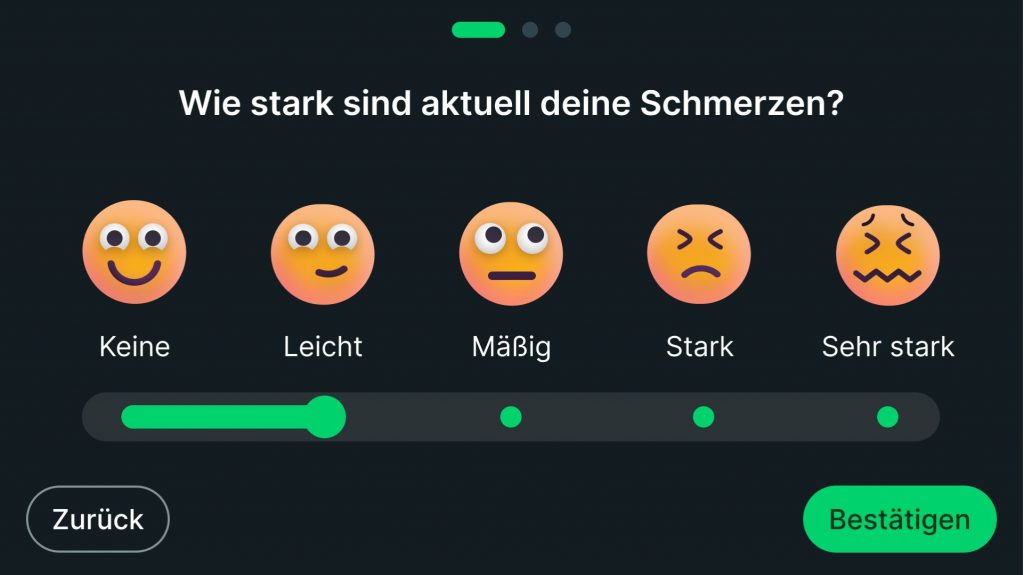Set slider to the Stark dot
This screenshot has height=575, width=1024.
point(703,417)
